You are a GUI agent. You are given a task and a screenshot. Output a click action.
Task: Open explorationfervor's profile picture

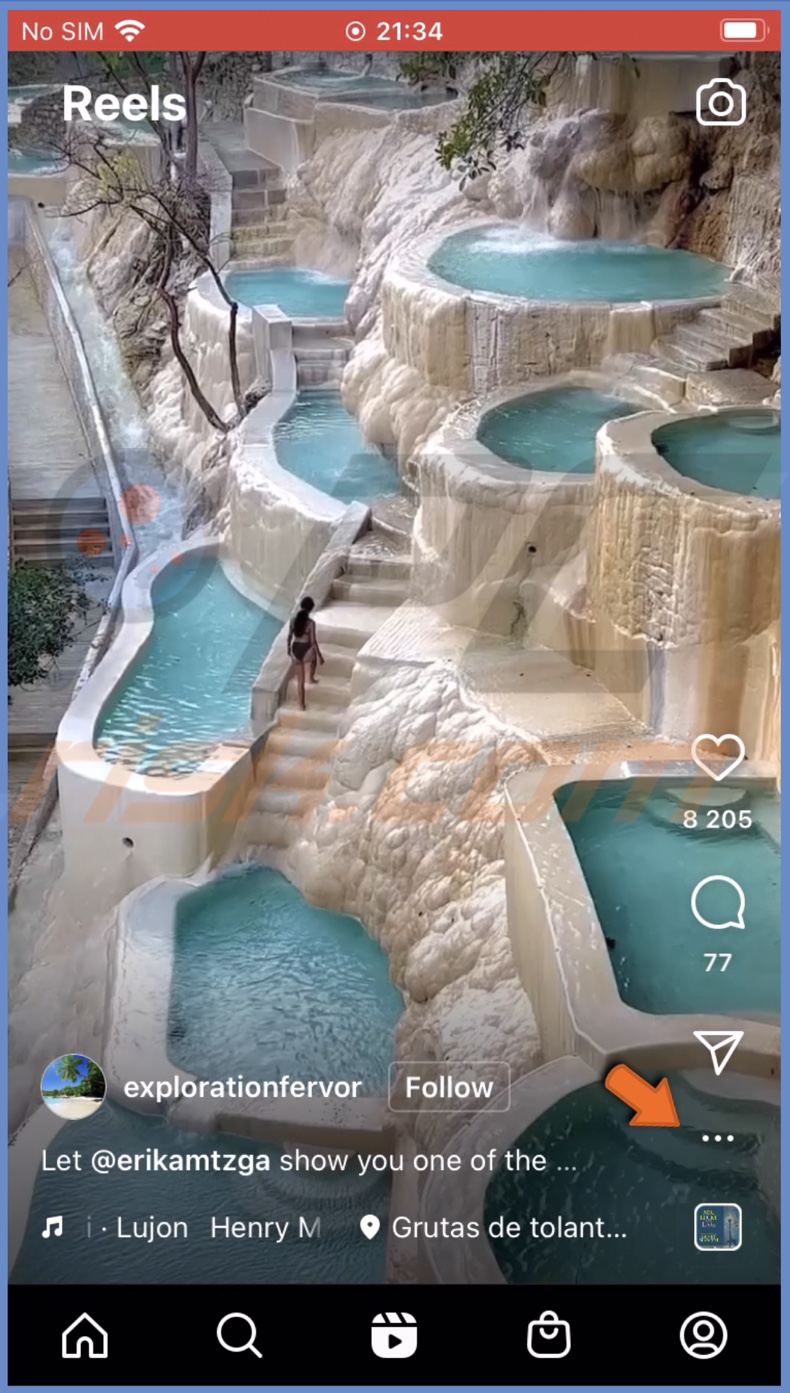coord(73,1087)
